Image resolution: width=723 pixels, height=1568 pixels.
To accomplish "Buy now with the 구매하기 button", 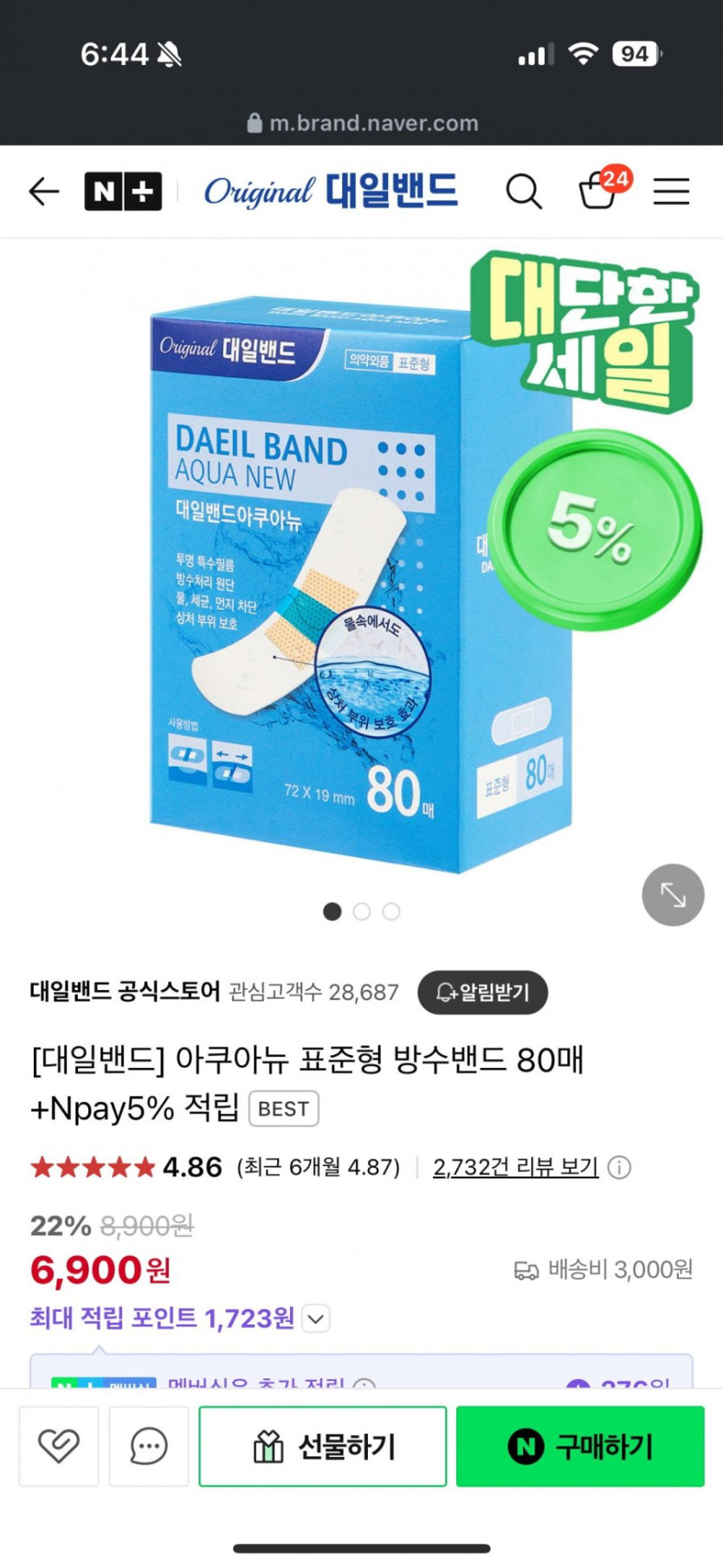I will tap(580, 1446).
